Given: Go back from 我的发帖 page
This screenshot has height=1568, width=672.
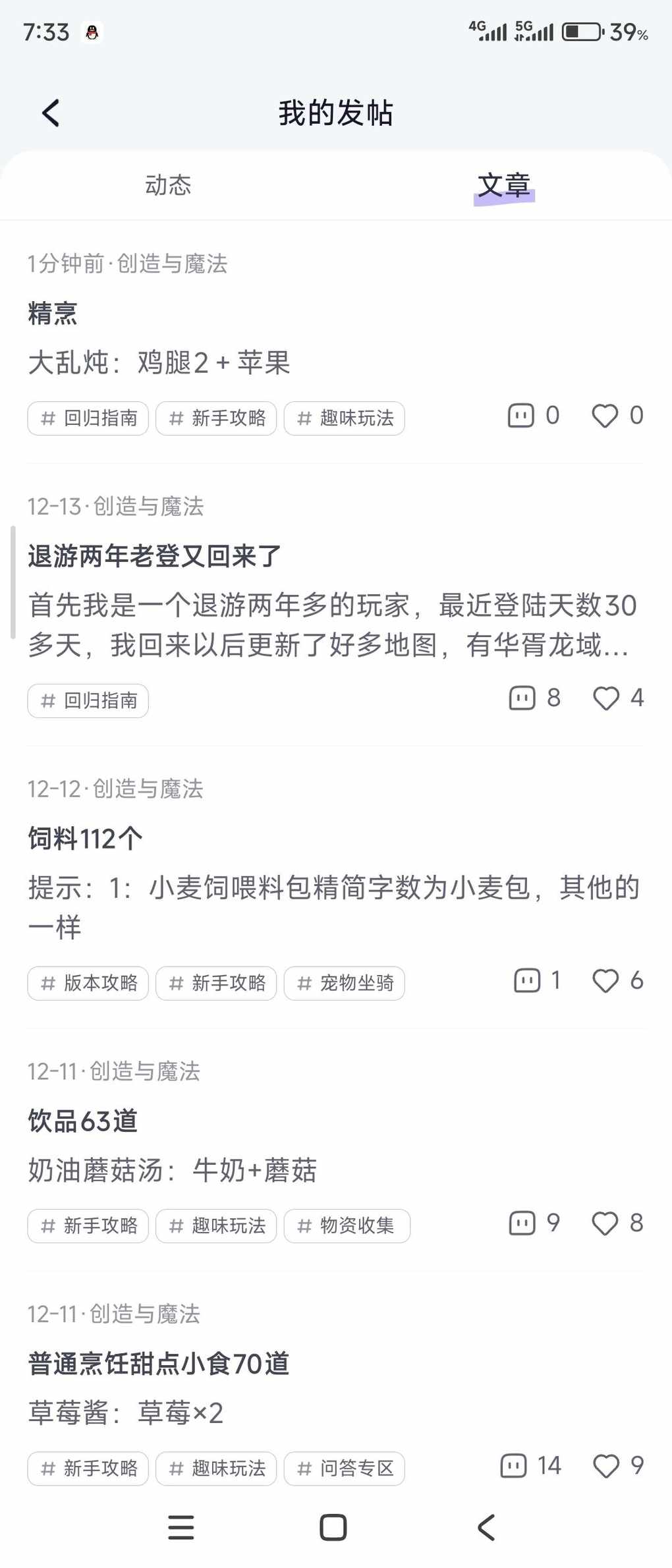Looking at the screenshot, I should (x=50, y=113).
